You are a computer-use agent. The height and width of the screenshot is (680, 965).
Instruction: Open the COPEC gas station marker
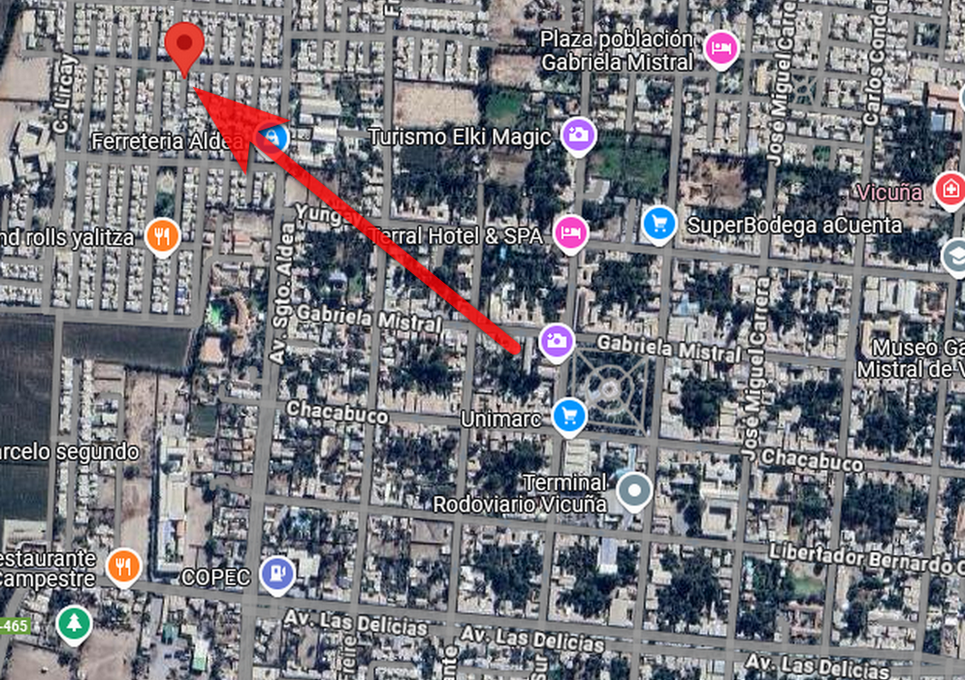tap(276, 573)
